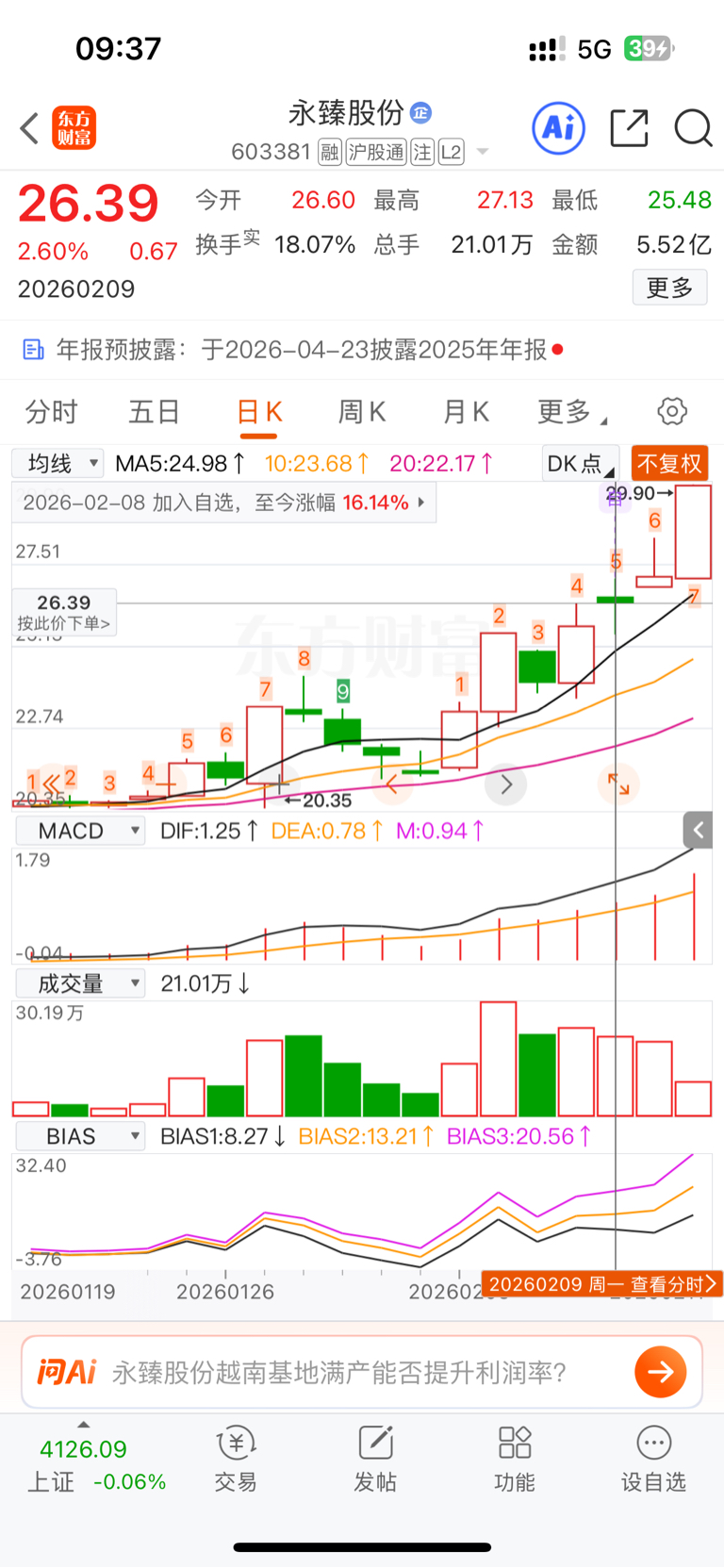
Task: Expand the MACD indicator dropdown
Action: [80, 831]
